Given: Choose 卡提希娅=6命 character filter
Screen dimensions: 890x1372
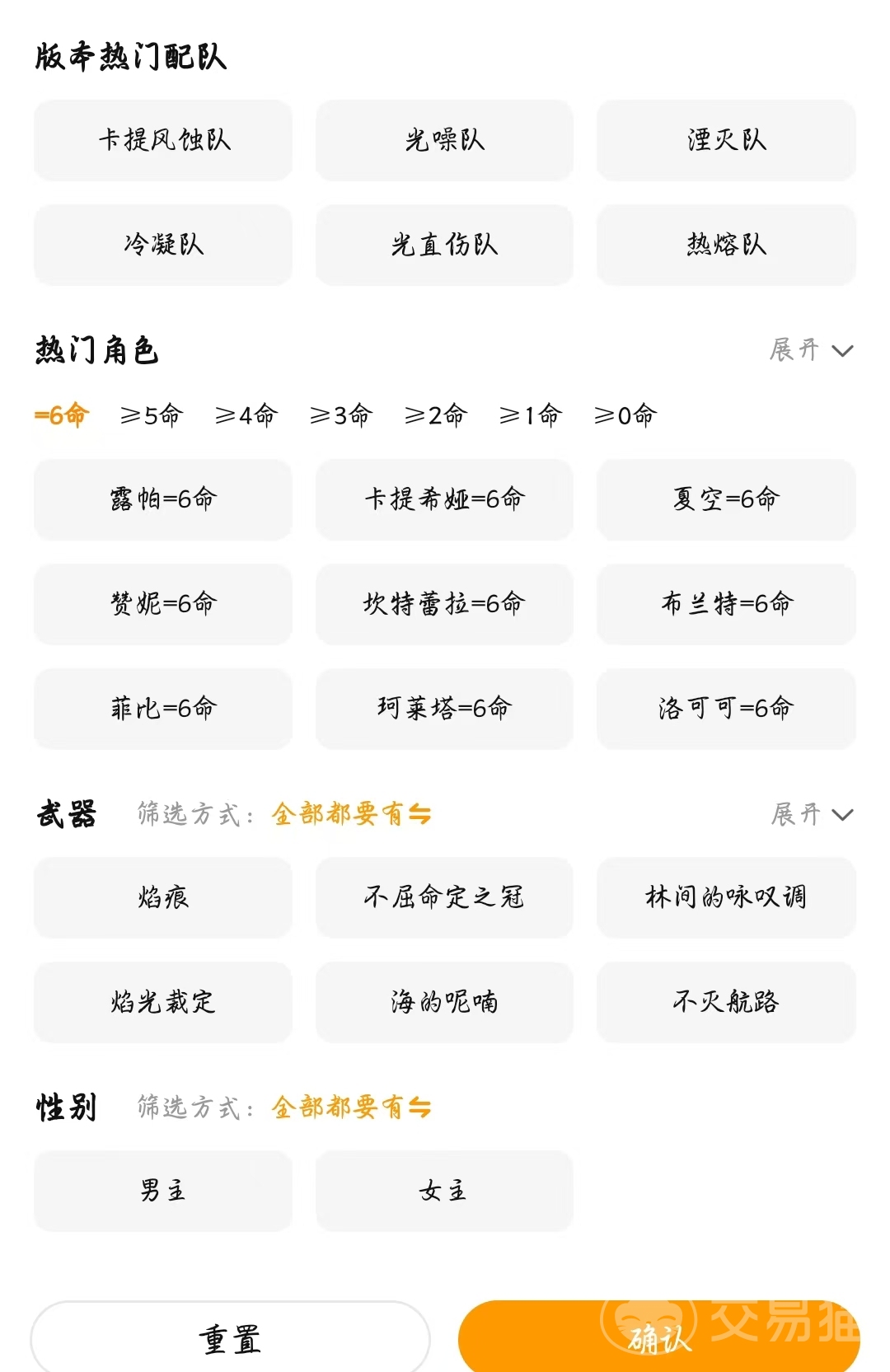Looking at the screenshot, I should [x=444, y=499].
